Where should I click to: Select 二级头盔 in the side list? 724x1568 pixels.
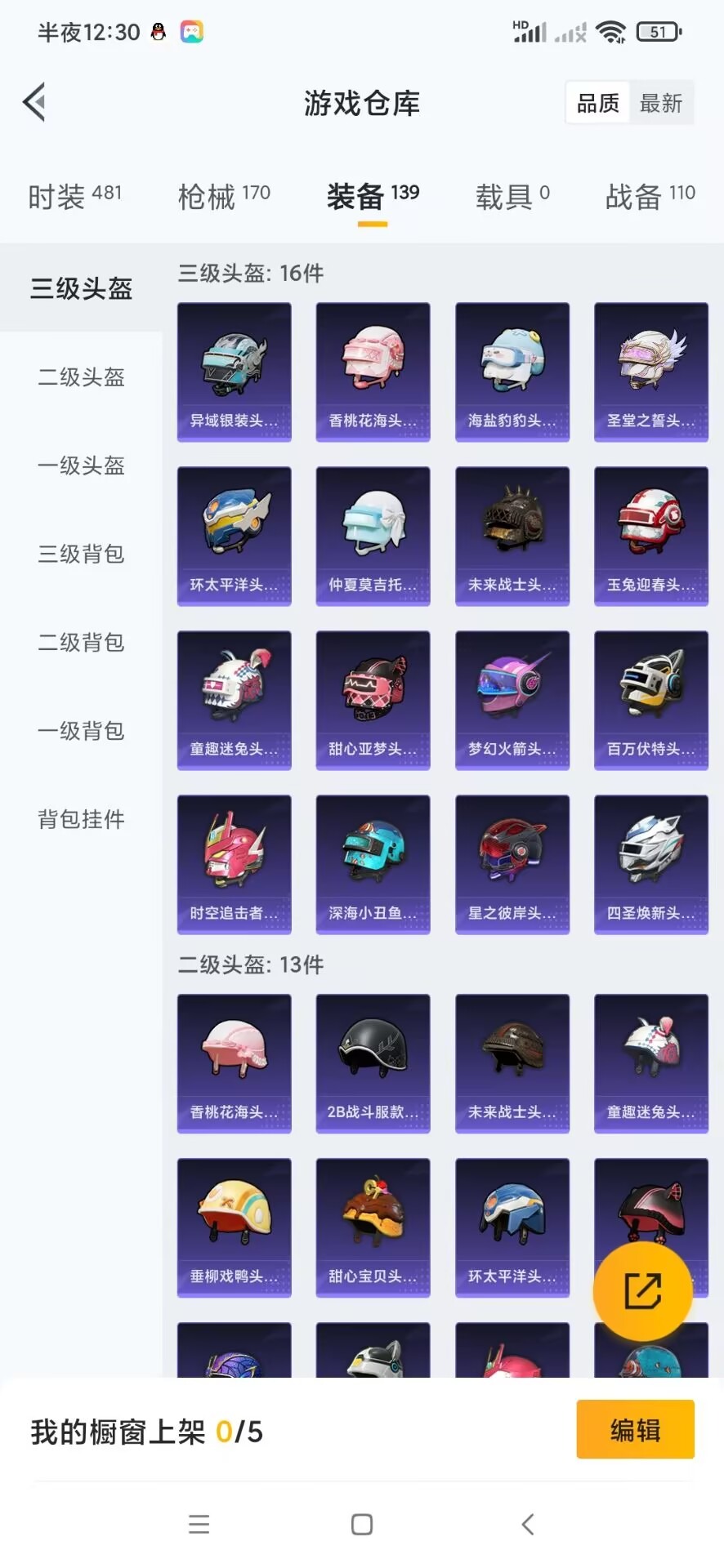click(x=81, y=377)
